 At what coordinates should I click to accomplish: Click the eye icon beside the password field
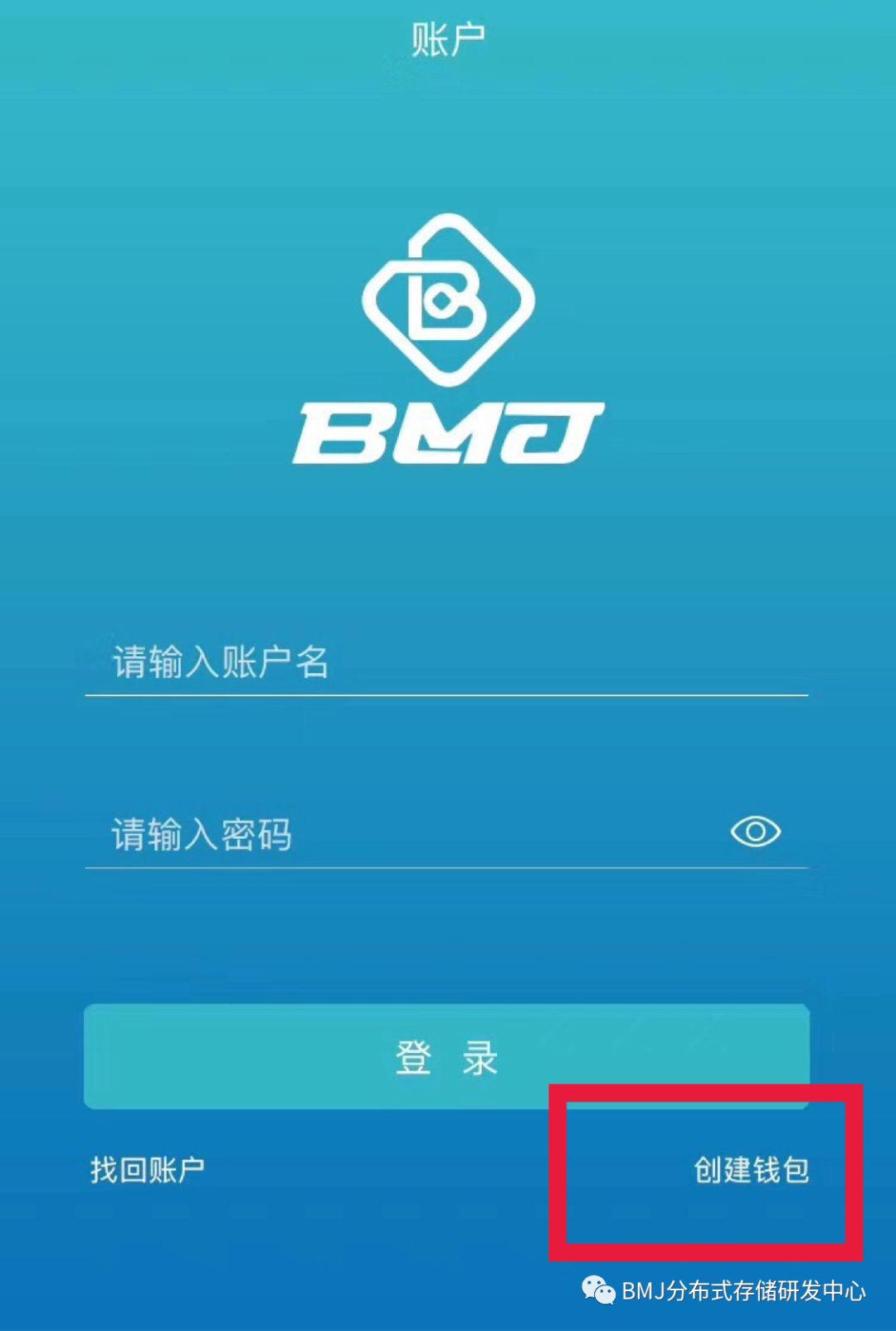pyautogui.click(x=757, y=830)
